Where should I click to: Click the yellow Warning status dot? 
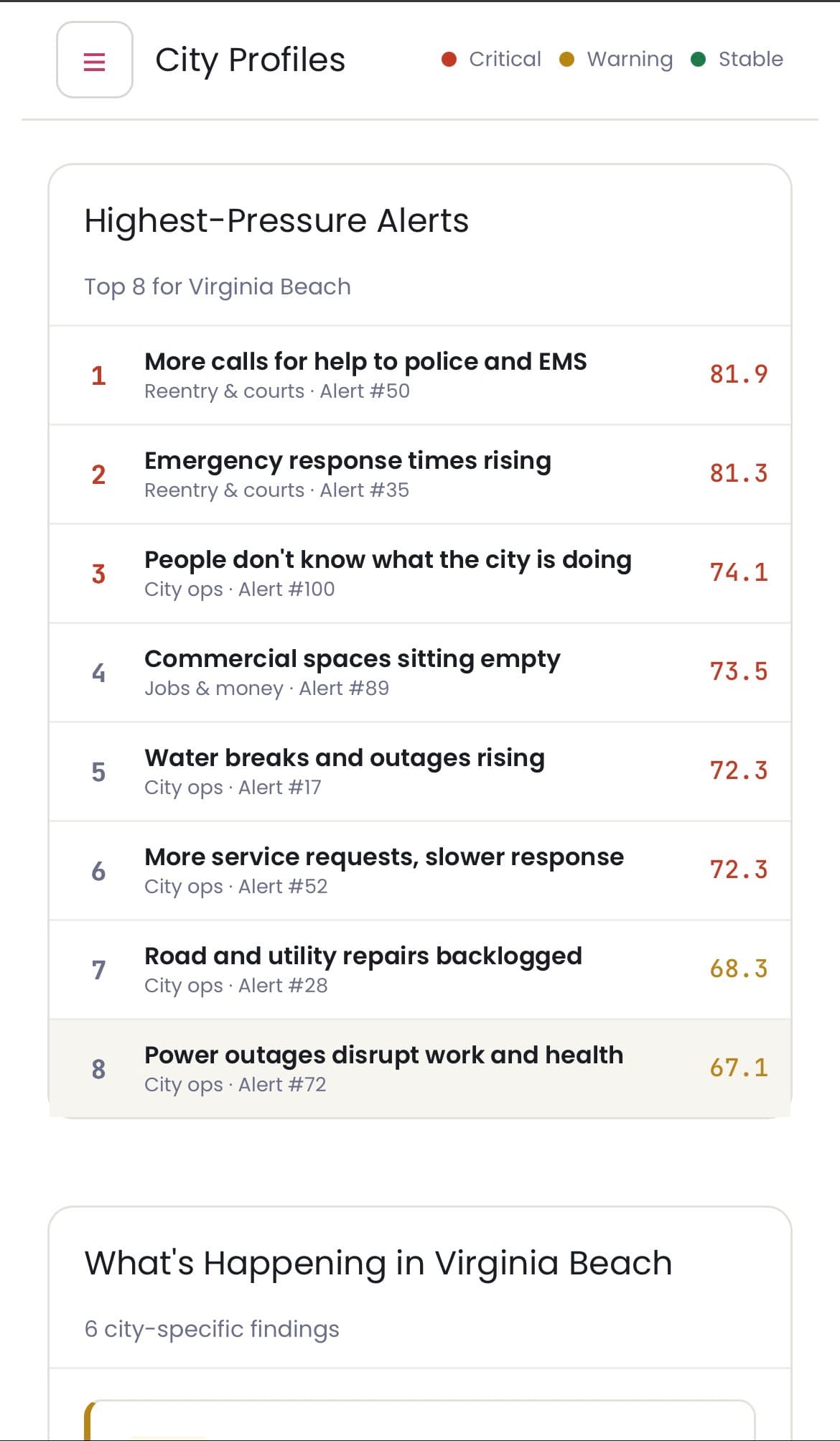pyautogui.click(x=566, y=59)
